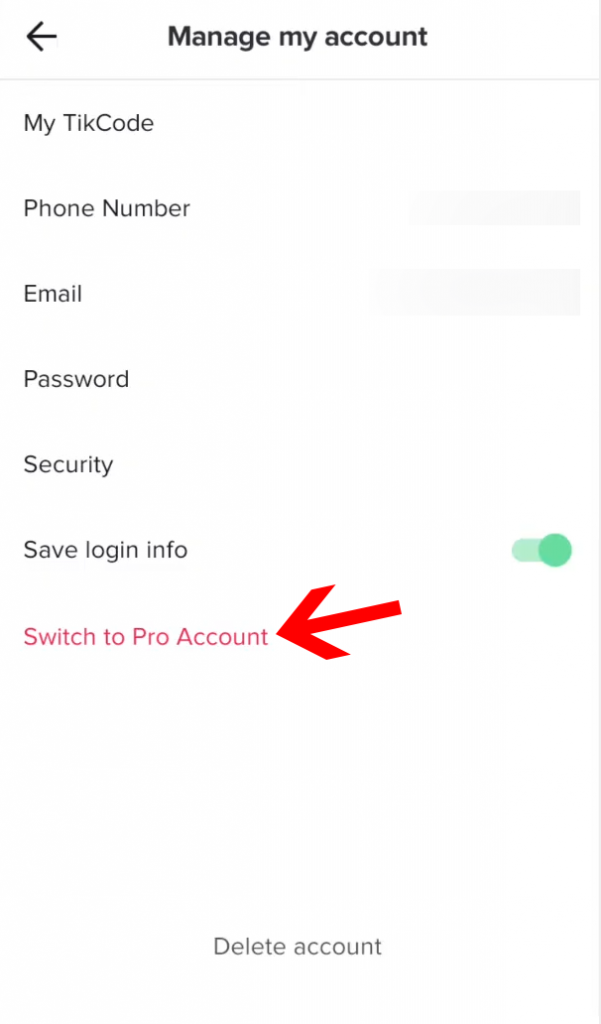Tap Delete account
This screenshot has height=1024, width=601.
297,946
